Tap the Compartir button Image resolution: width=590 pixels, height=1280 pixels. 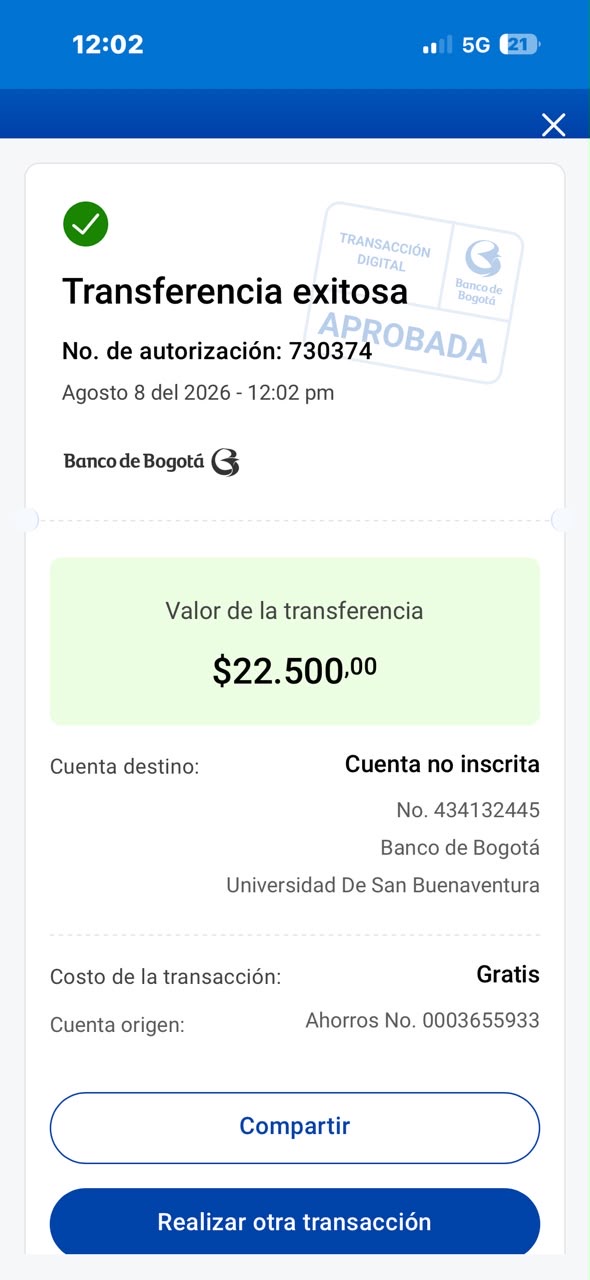295,1127
